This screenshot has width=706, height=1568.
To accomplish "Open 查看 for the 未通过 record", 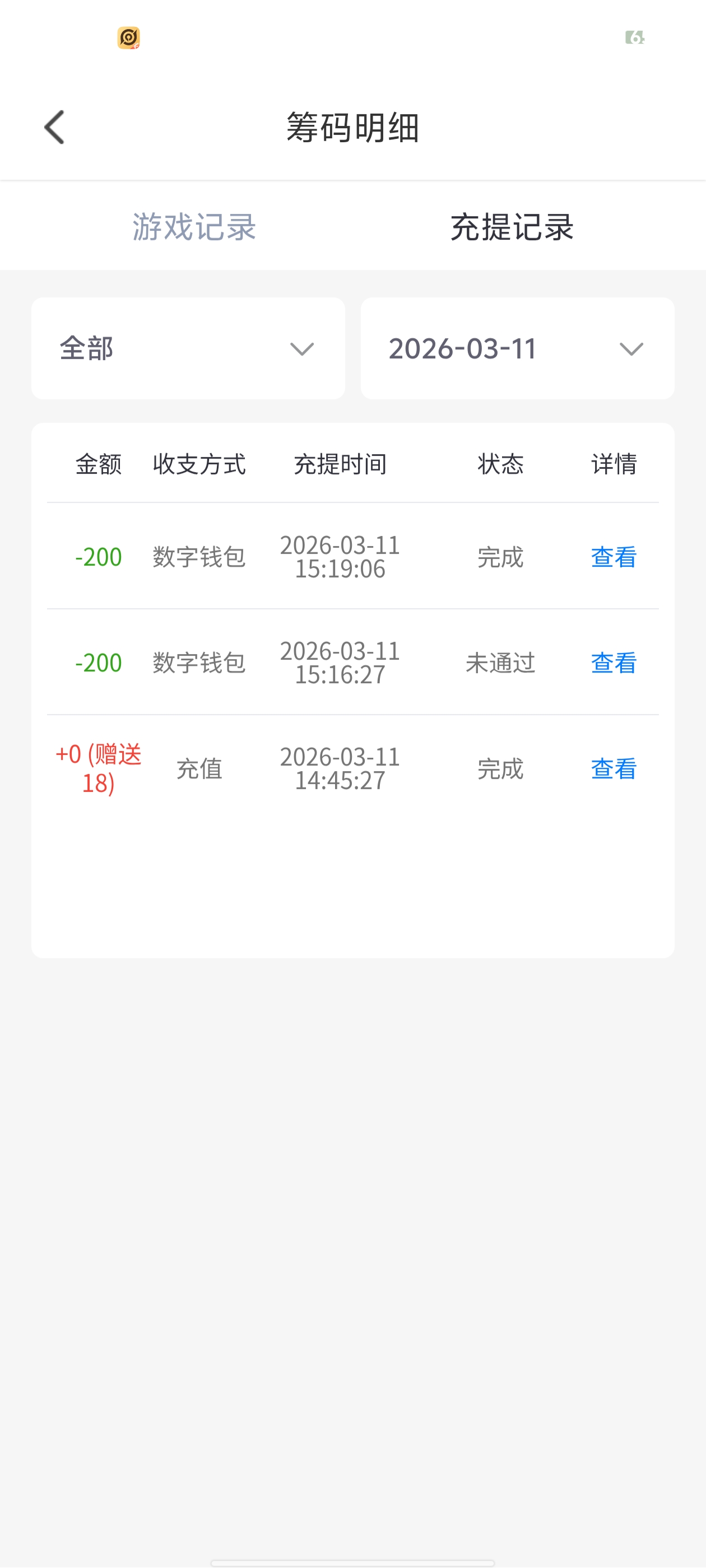I will click(x=614, y=663).
